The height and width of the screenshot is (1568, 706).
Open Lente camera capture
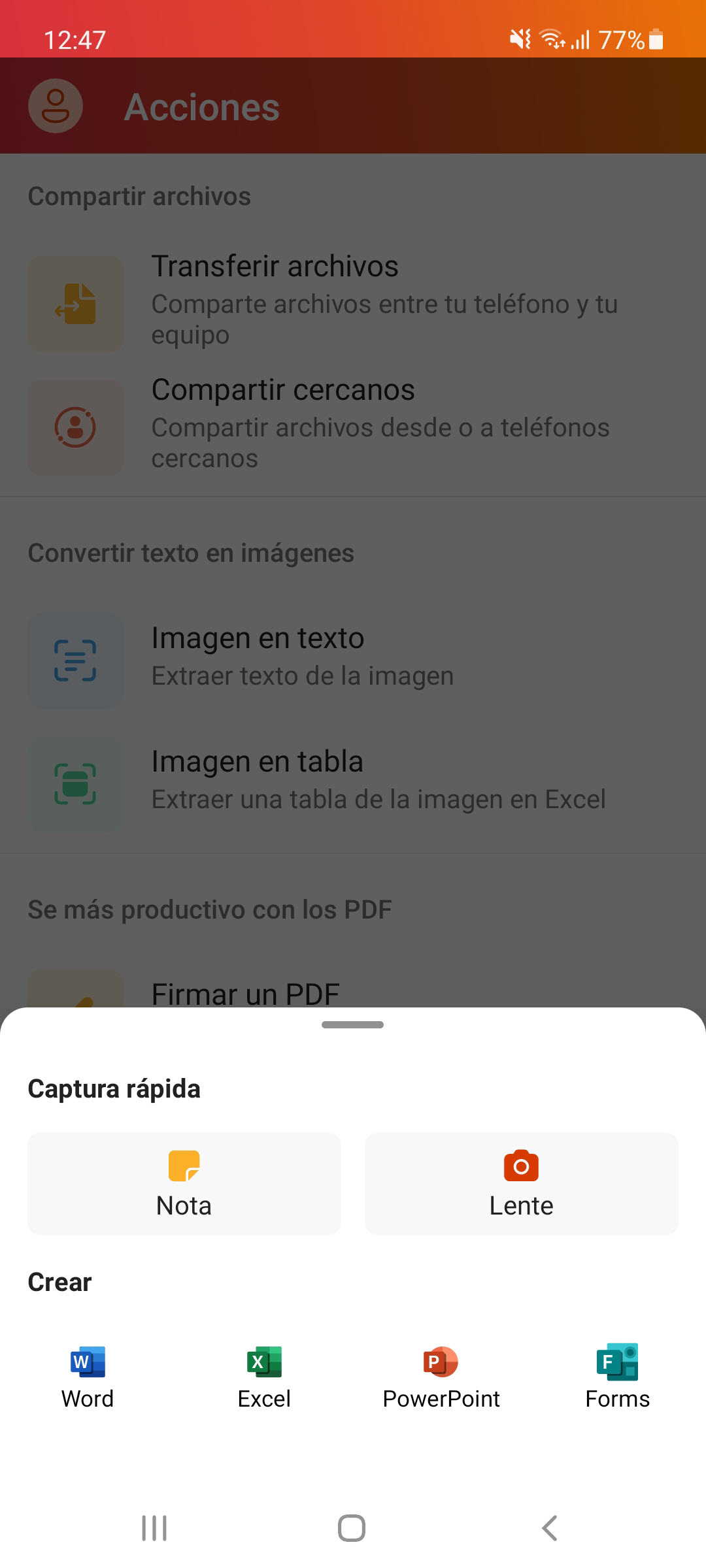521,1183
